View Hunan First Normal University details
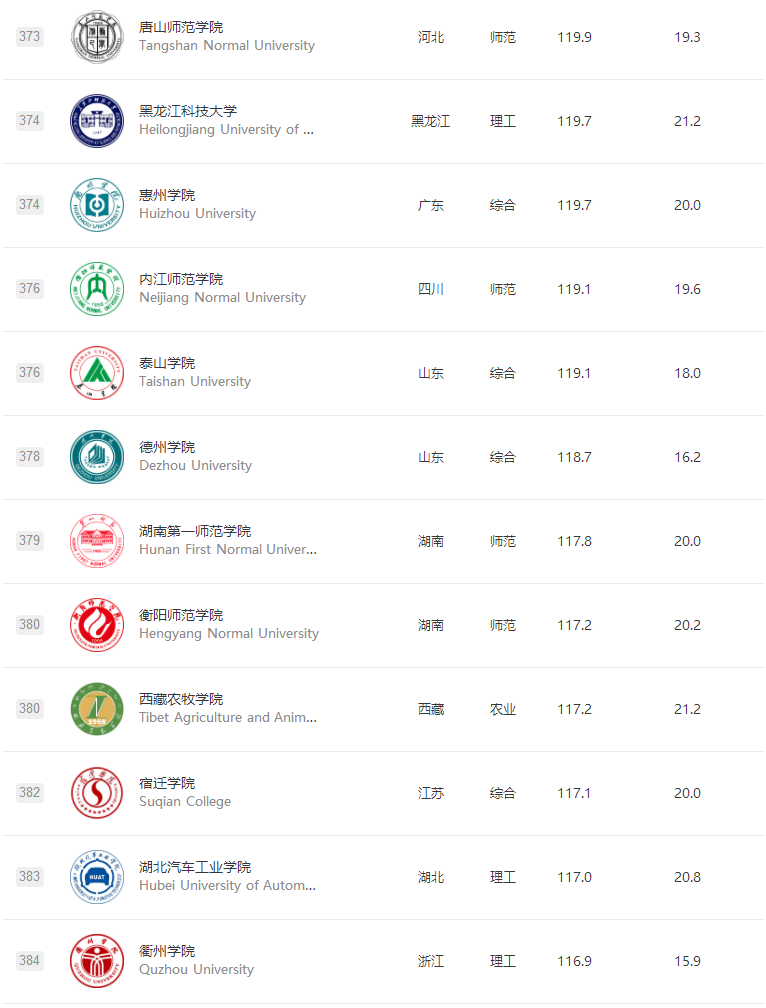Screen dimensions: 766x1008 coord(195,531)
